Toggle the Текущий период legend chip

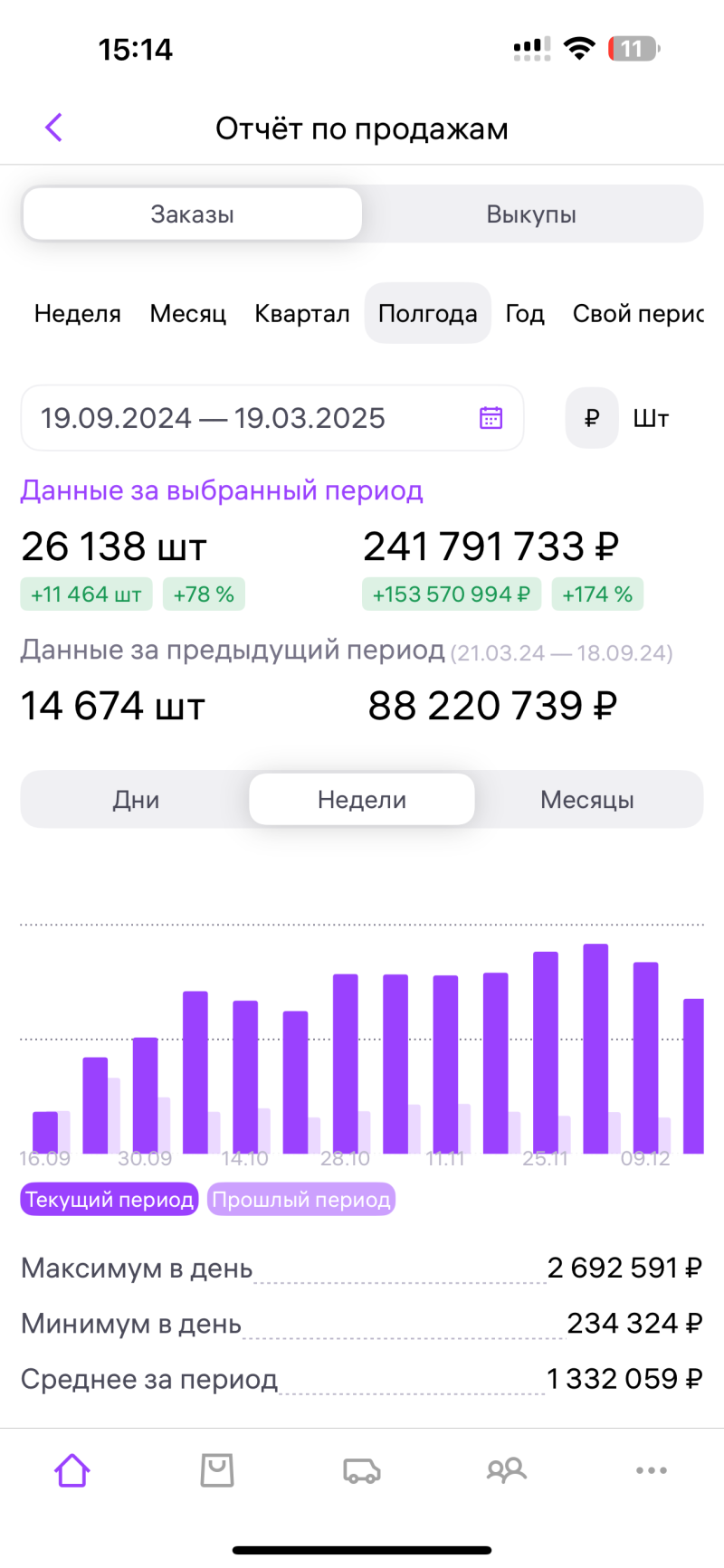pos(110,1200)
